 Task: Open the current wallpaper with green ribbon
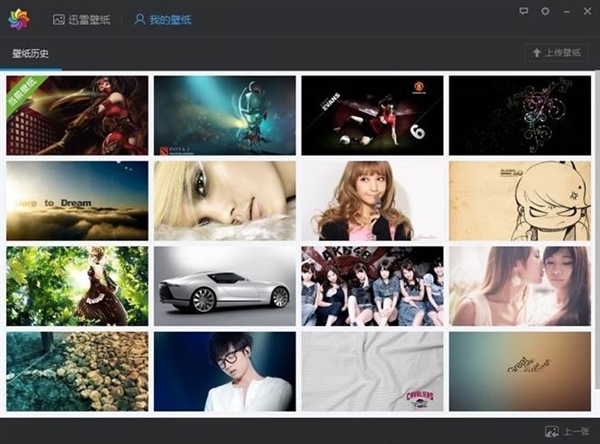77,115
